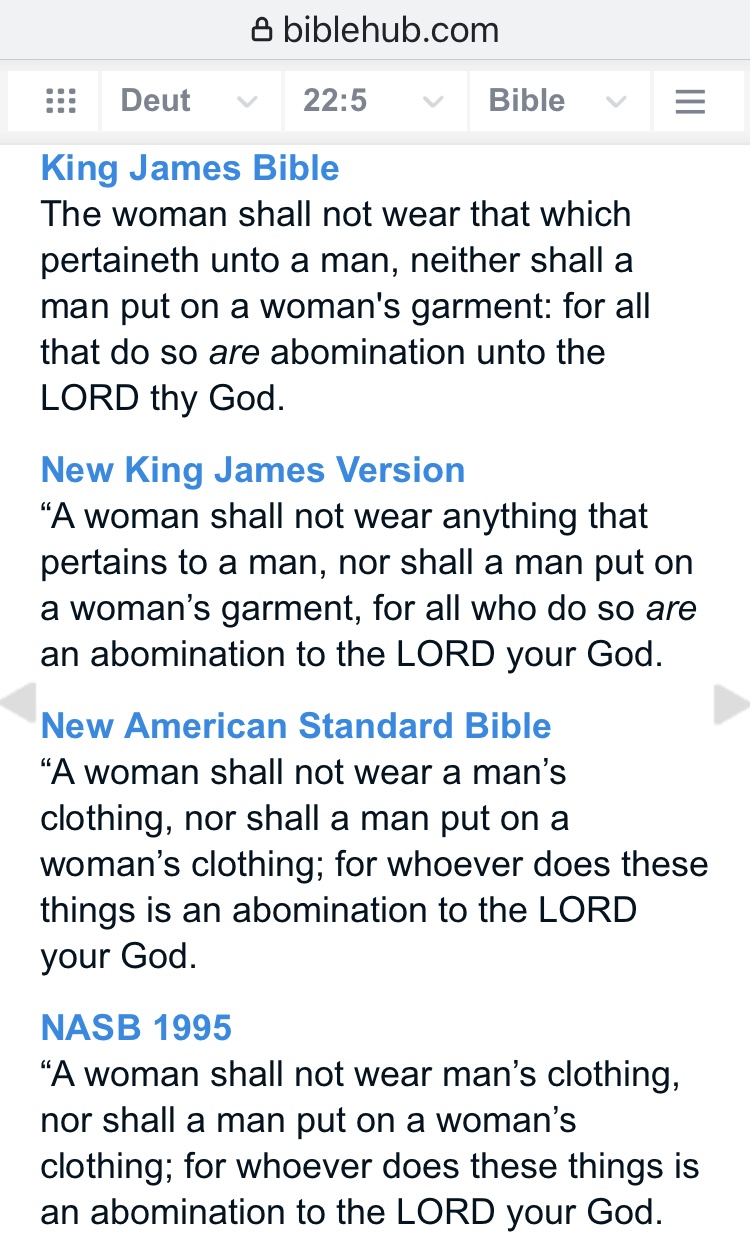This screenshot has height=1253, width=750.
Task: Open the New King James Version link
Action: click(253, 470)
